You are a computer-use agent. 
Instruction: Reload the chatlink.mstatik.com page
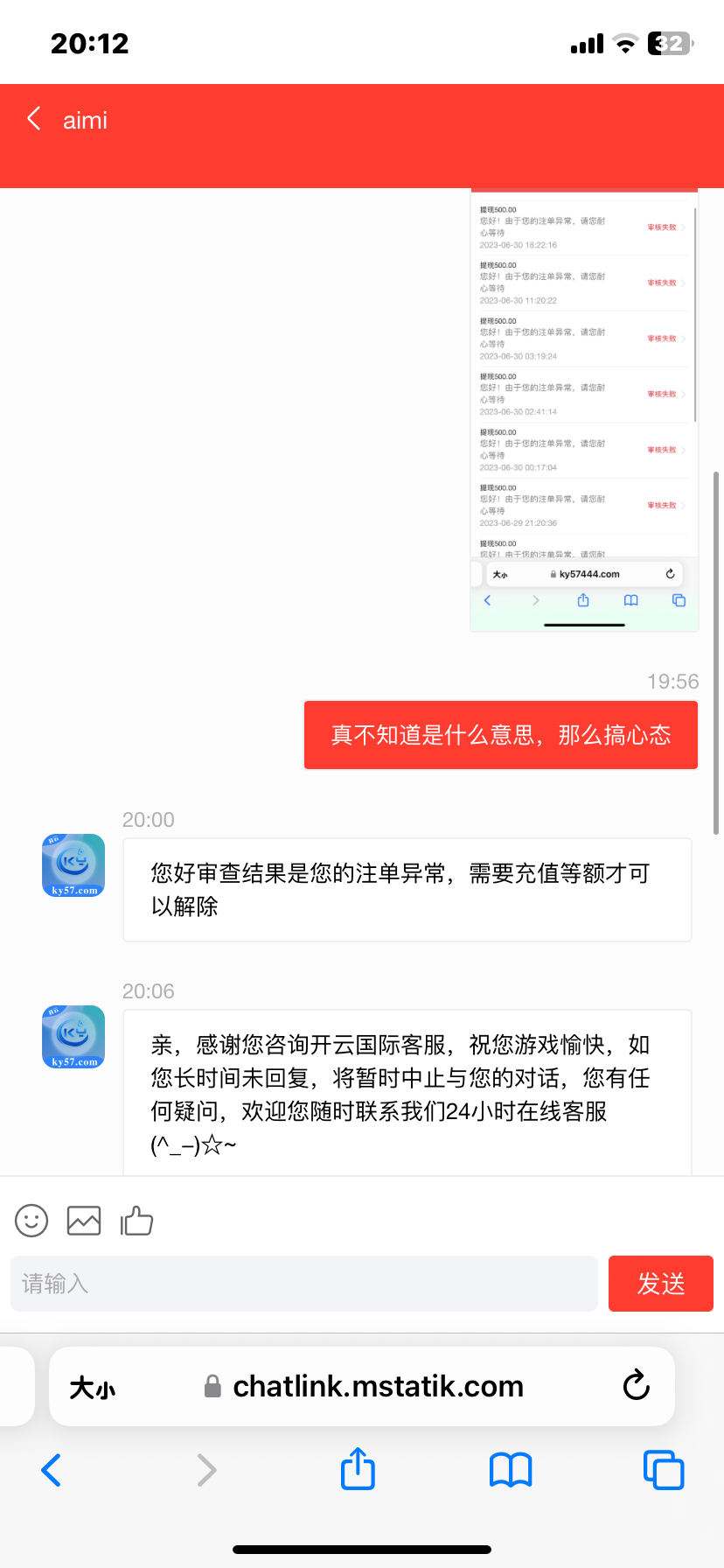click(636, 1386)
